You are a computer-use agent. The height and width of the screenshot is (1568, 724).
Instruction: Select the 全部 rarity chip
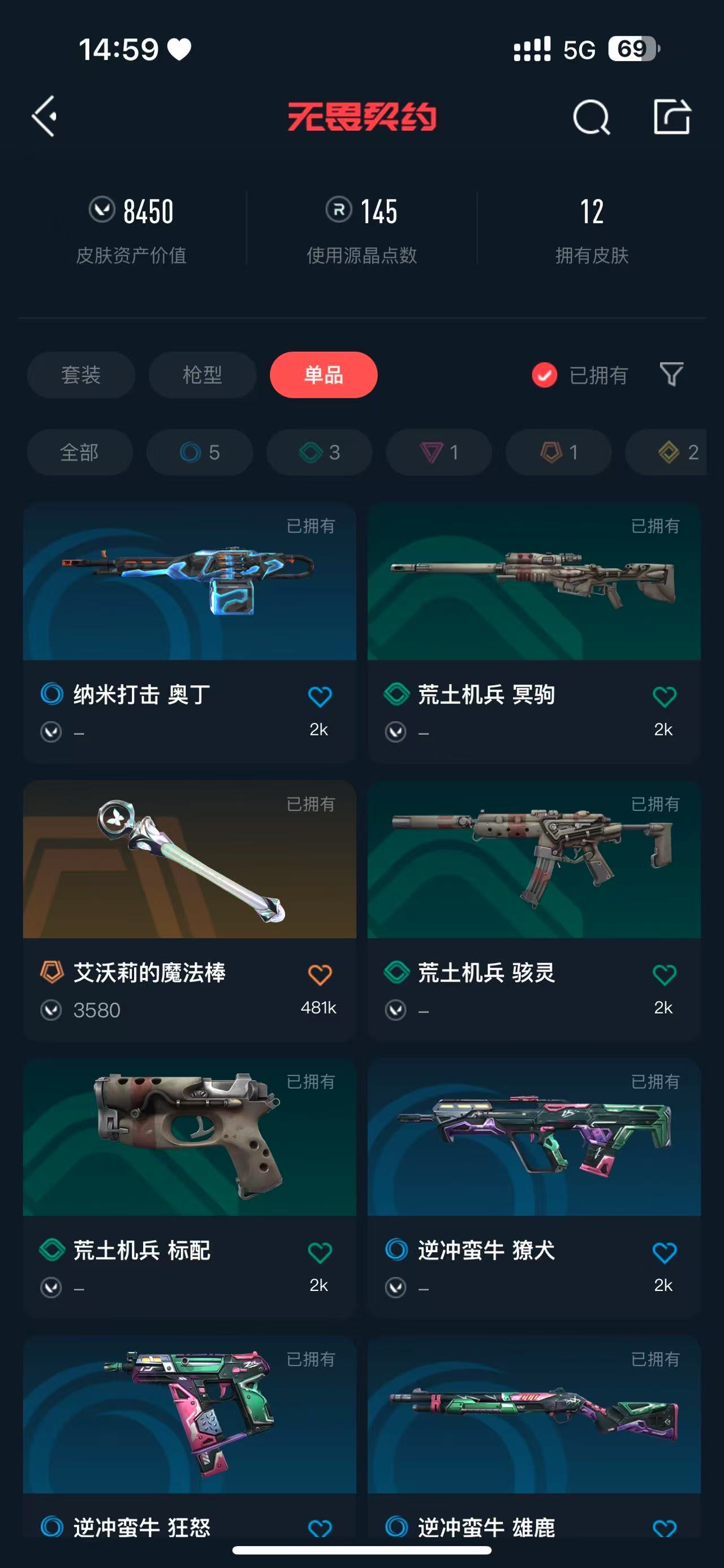click(79, 452)
